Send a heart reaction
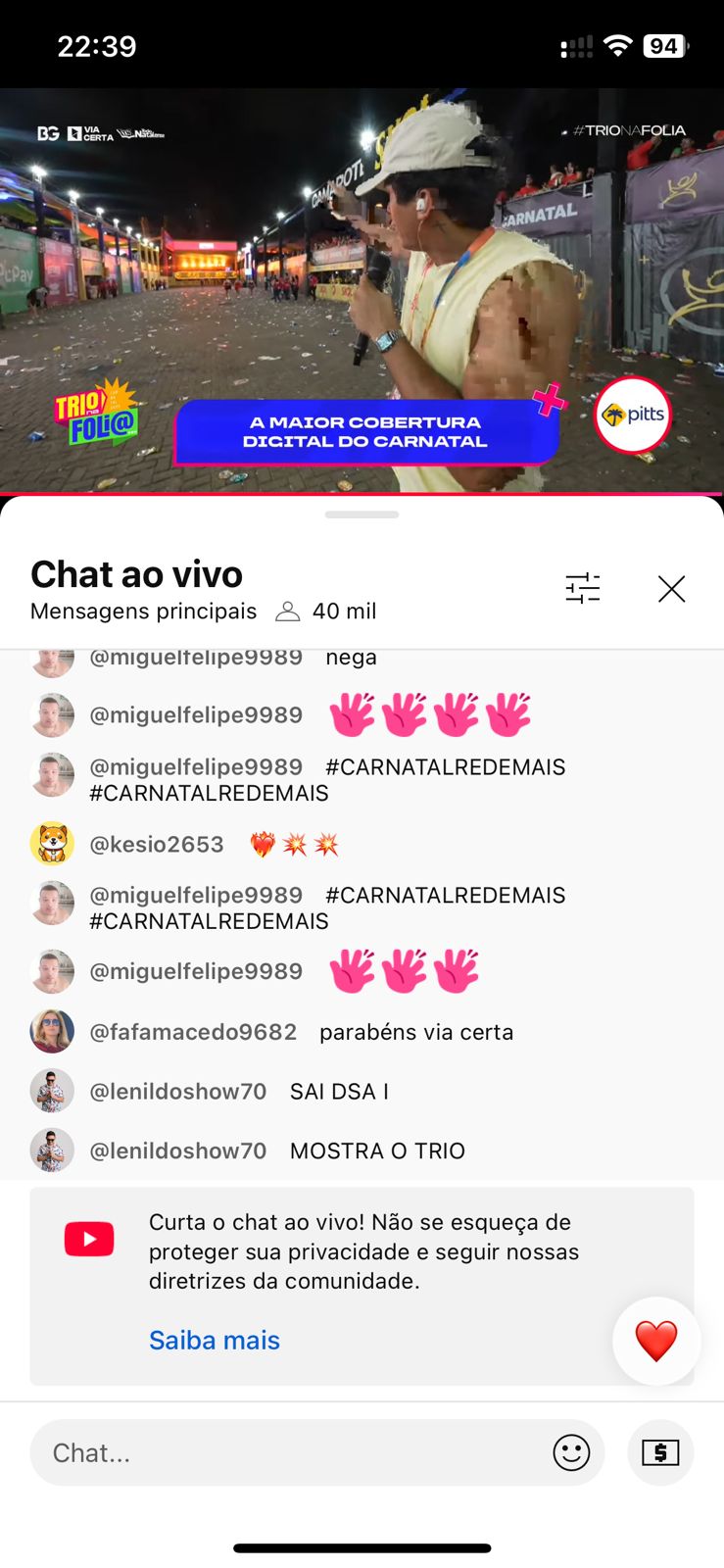The height and width of the screenshot is (1568, 724). point(655,1341)
